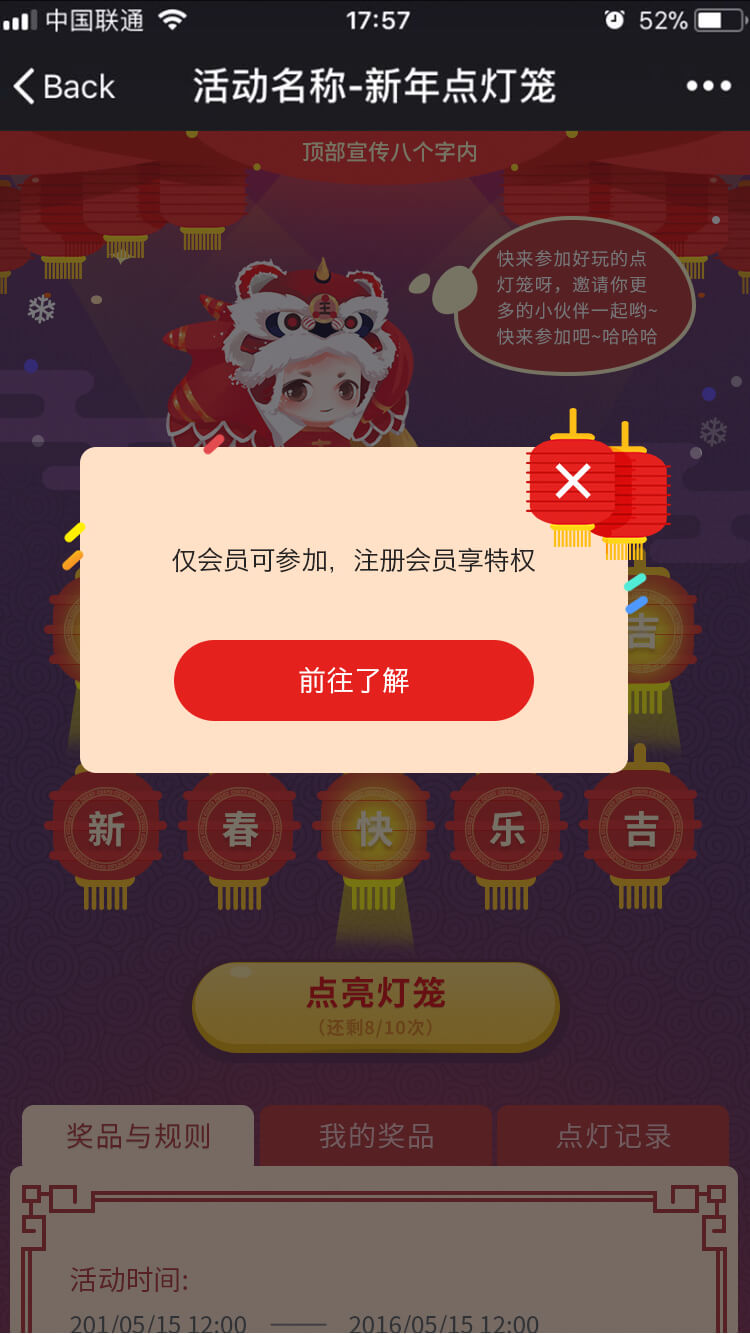Switch to the 我的奖品 tab

point(376,1136)
